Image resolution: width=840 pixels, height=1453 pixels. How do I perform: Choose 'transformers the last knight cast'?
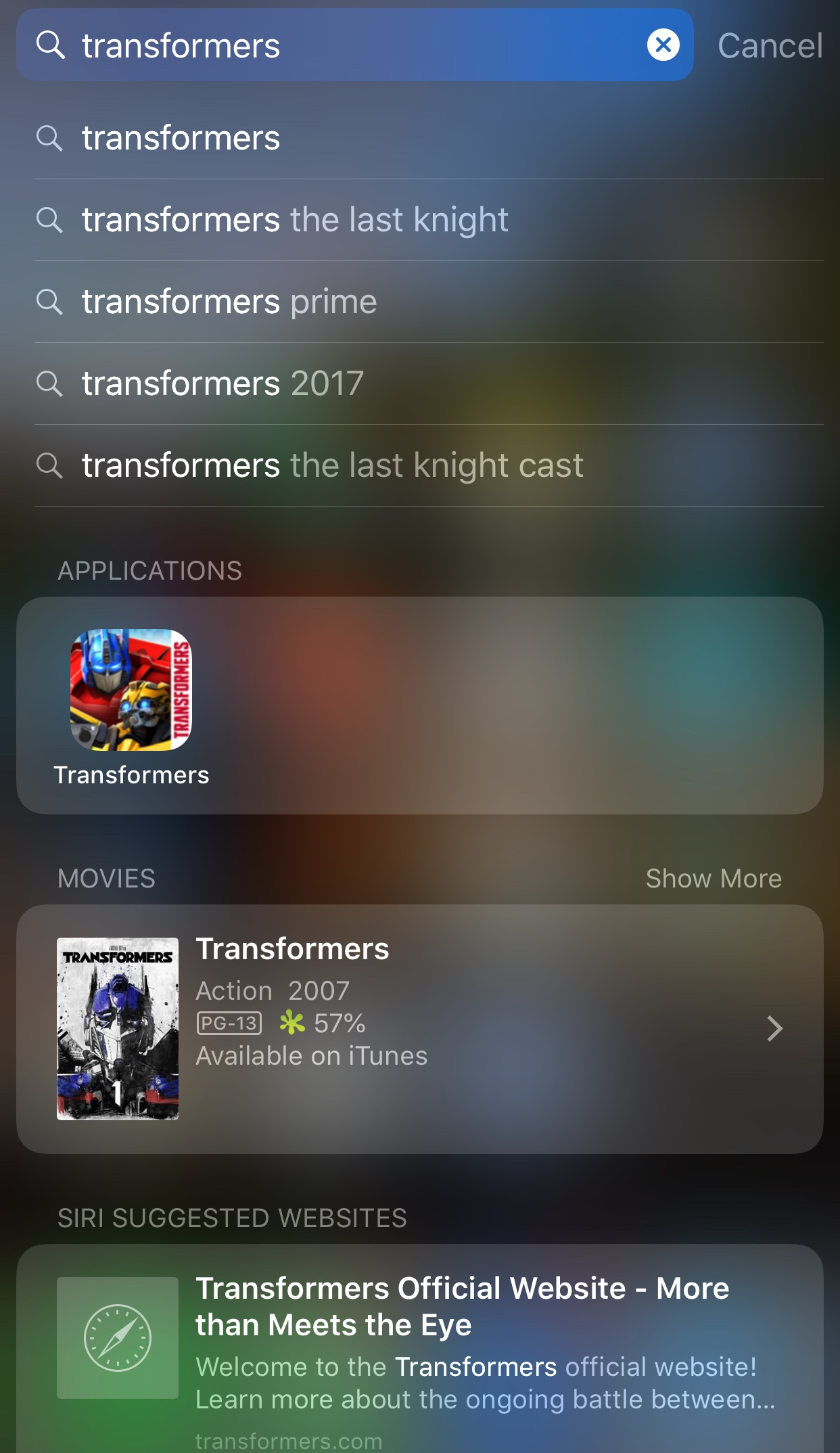(333, 465)
